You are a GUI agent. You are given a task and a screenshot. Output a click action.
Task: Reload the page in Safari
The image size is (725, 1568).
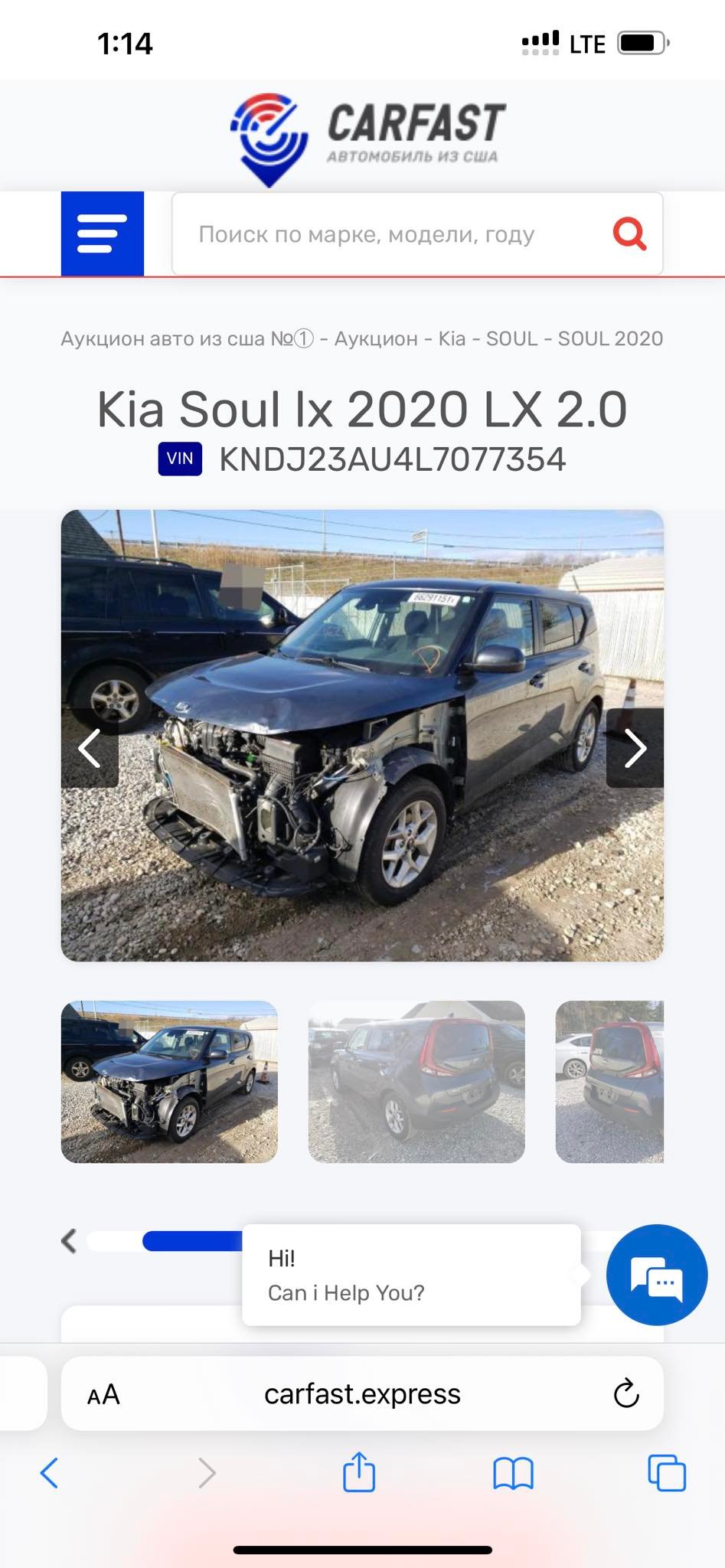pos(625,1394)
